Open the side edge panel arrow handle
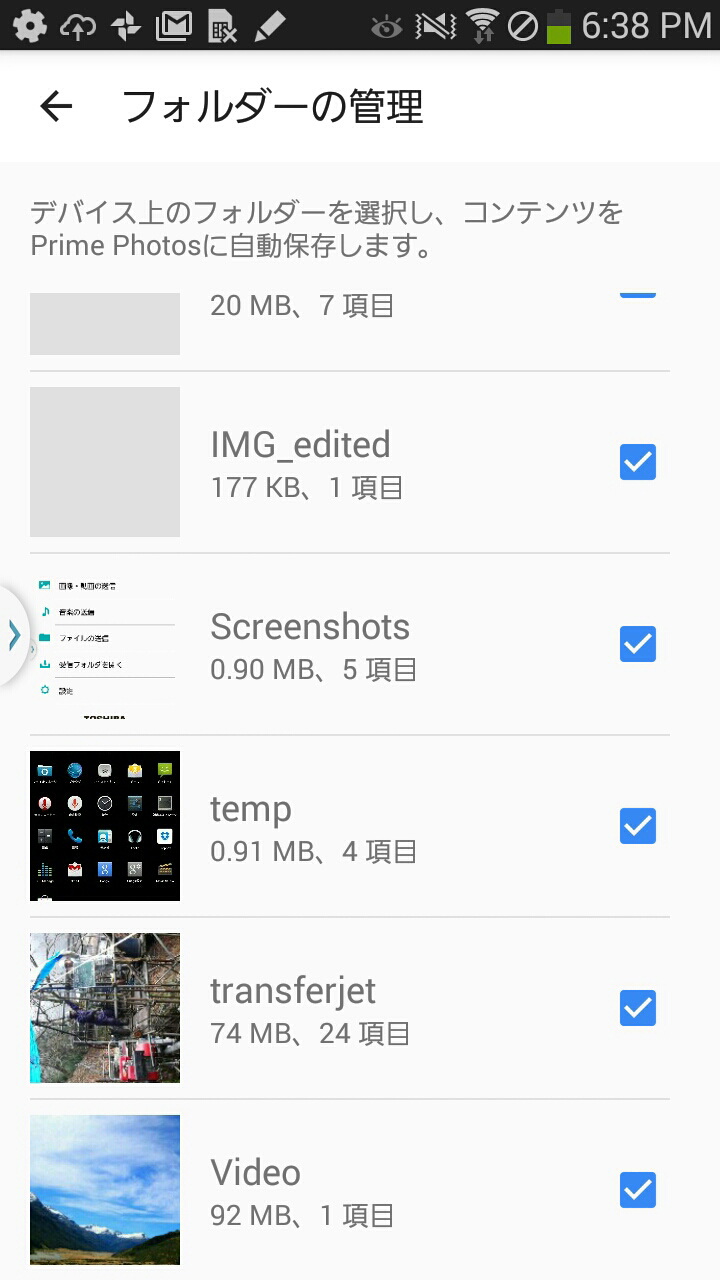 [13, 635]
